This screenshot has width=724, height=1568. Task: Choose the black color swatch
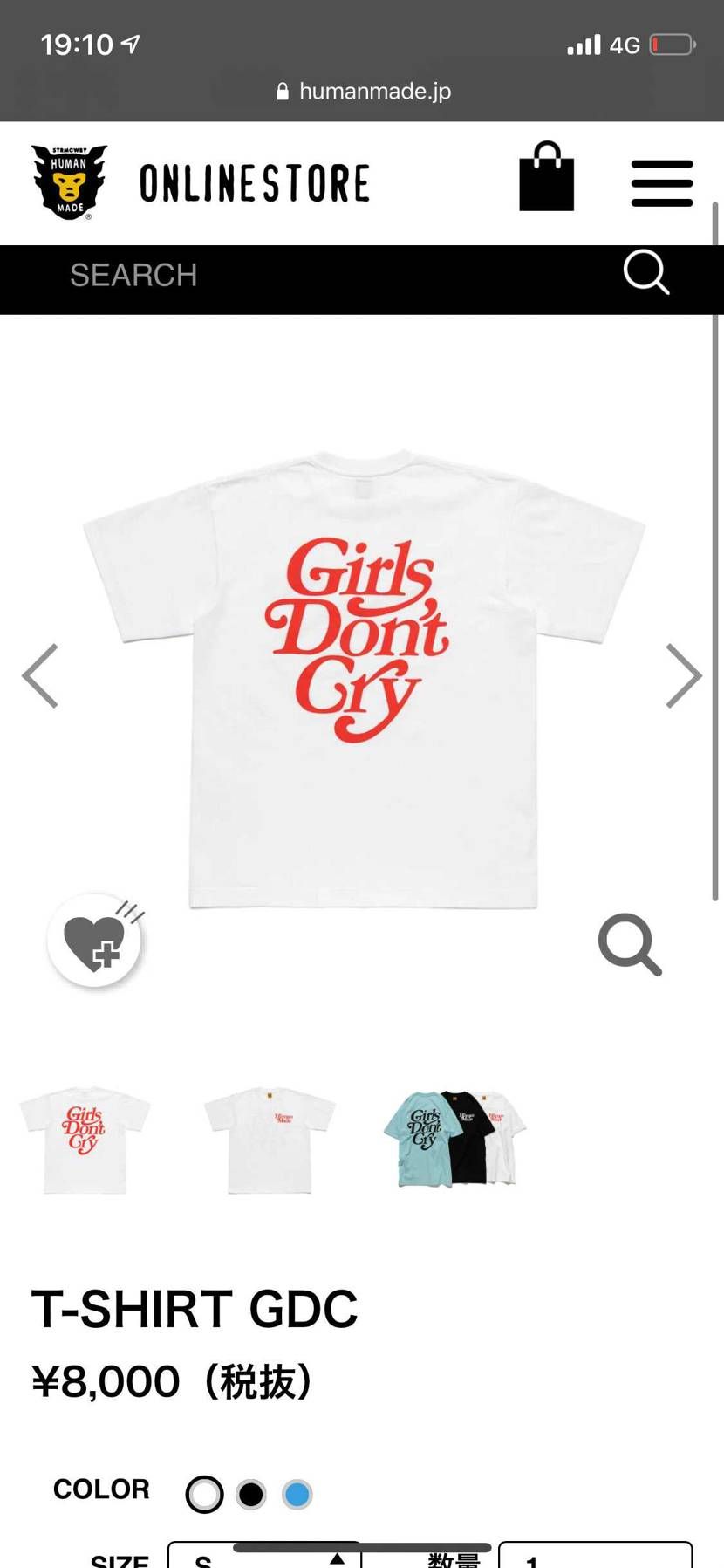(251, 1494)
